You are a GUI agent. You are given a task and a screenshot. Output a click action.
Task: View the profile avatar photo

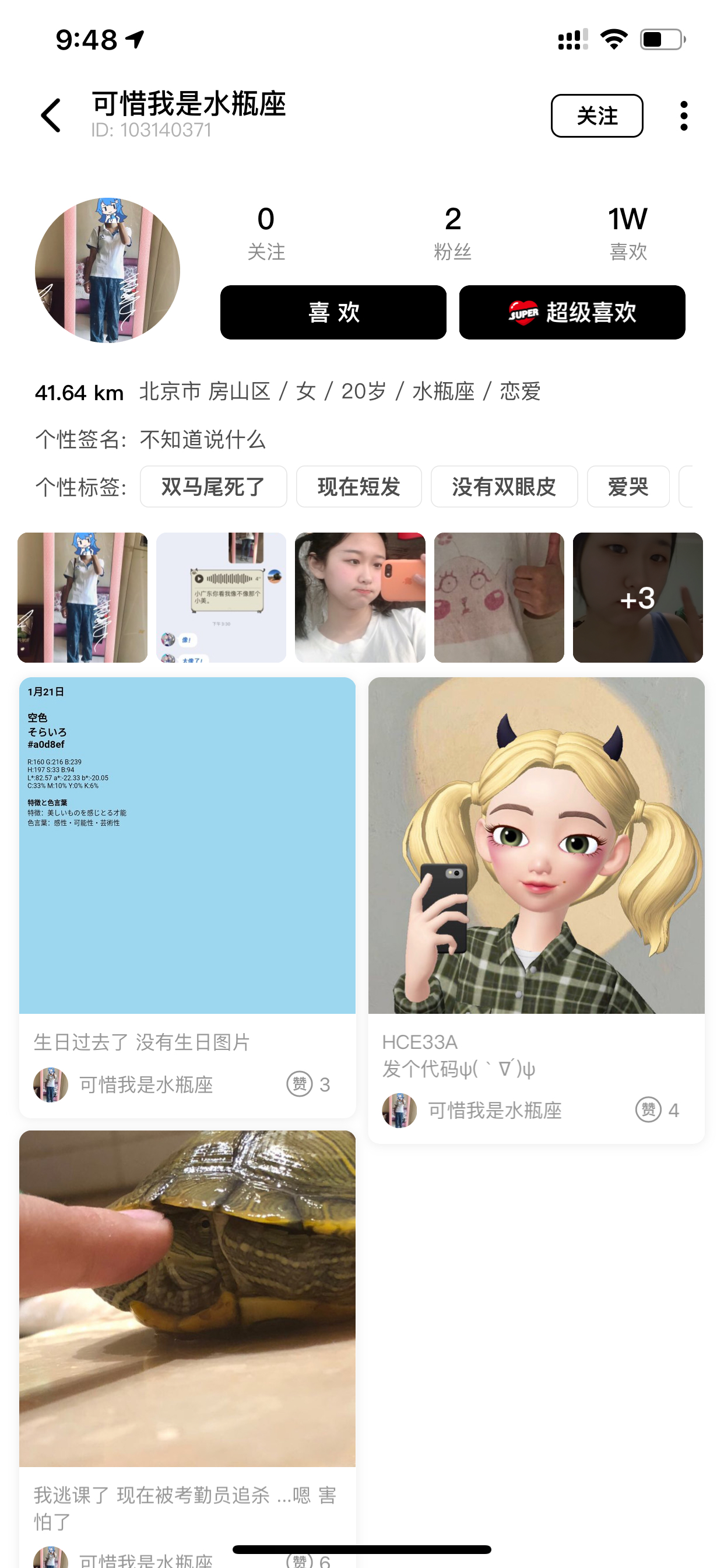pos(107,269)
